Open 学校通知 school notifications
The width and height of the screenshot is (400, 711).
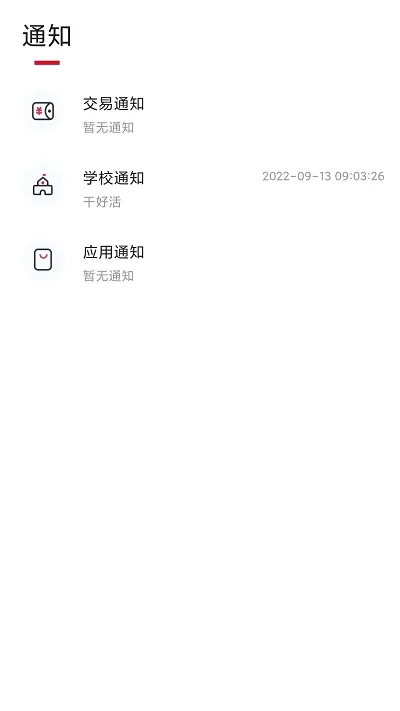200,187
